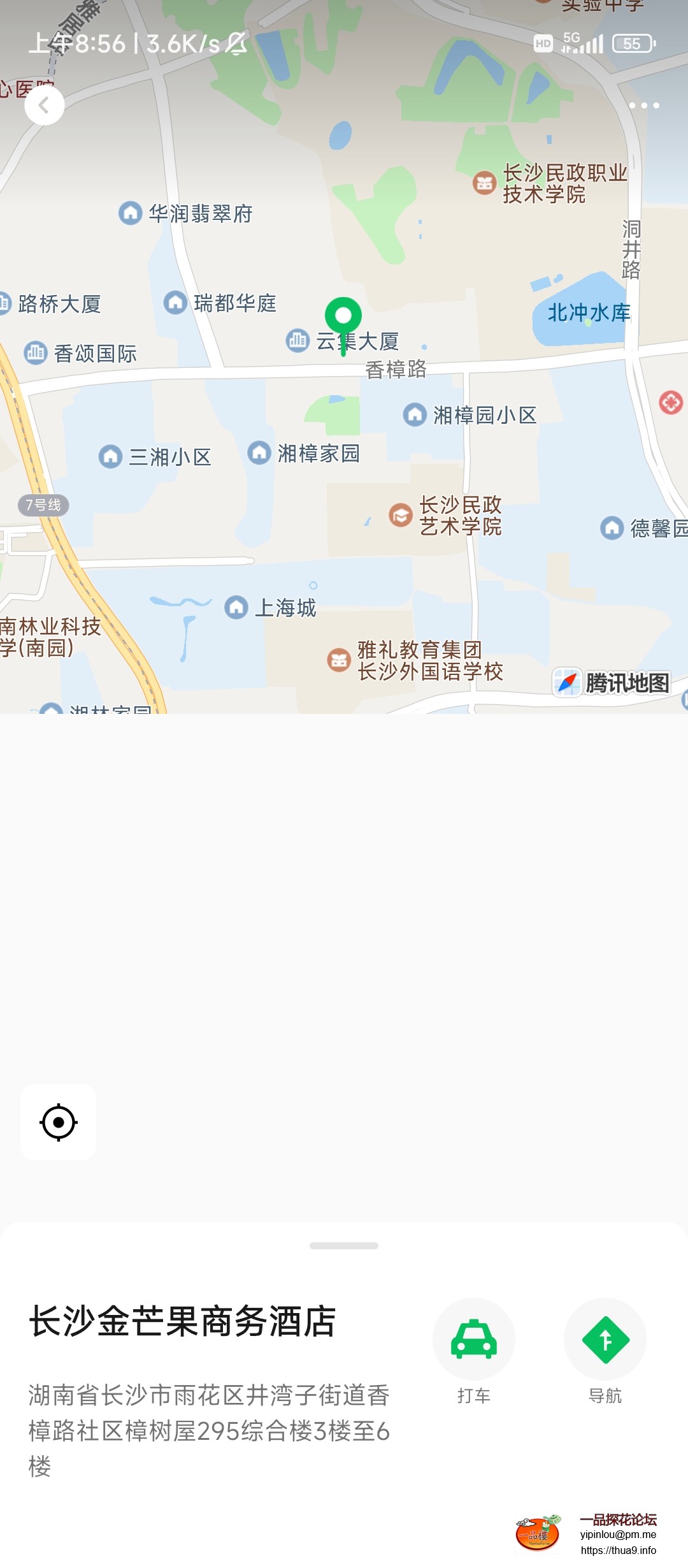Tap the 三湘小区 residential marker icon
Screen dimensions: 688x1568
(x=110, y=456)
